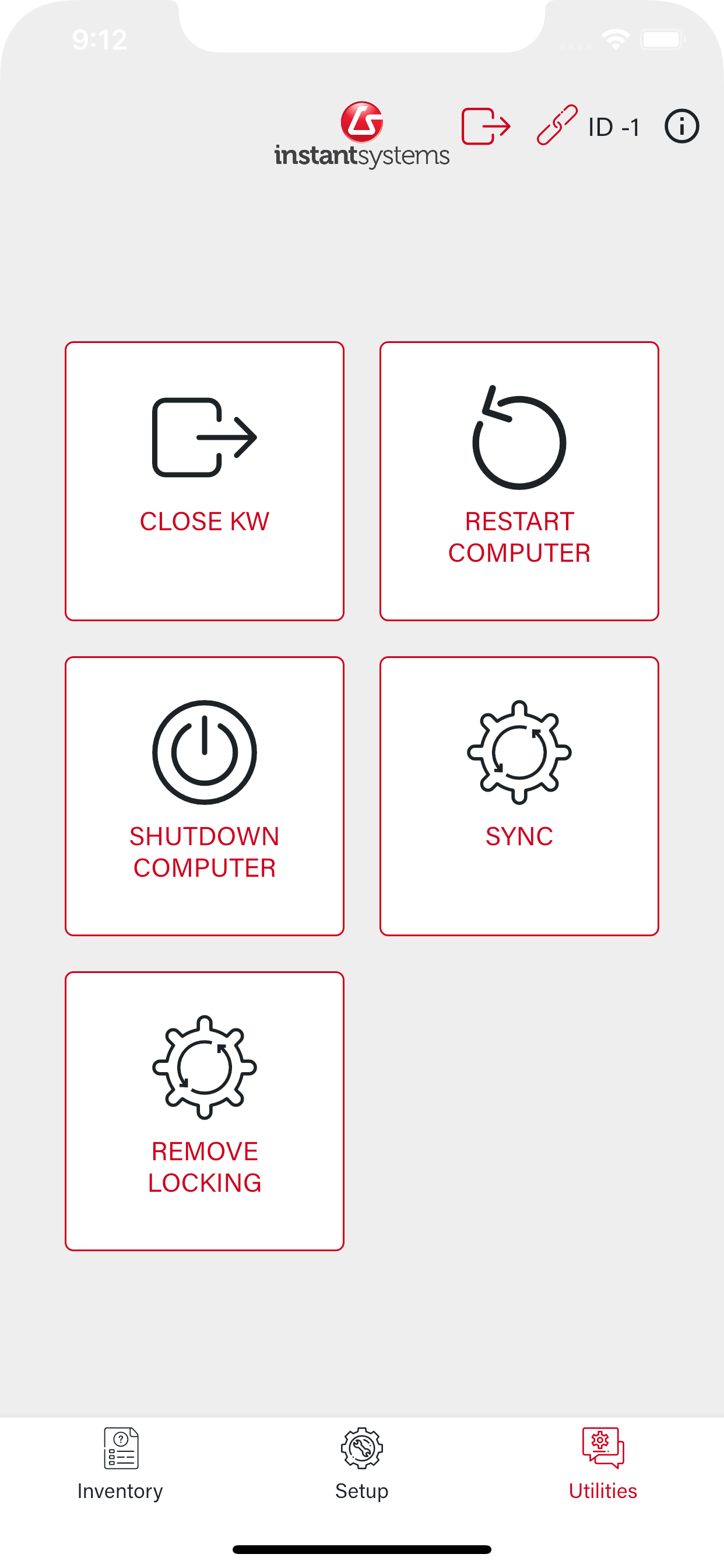This screenshot has height=1568, width=724.
Task: Run the Sync utility
Action: (519, 796)
